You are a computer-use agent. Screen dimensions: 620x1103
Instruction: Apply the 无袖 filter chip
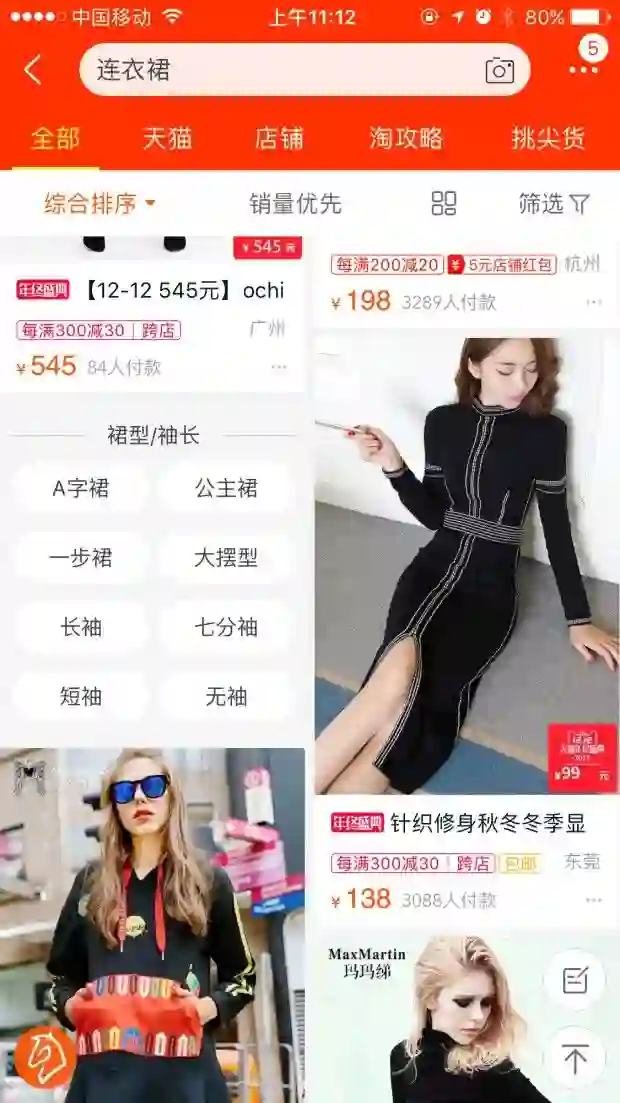point(226,696)
